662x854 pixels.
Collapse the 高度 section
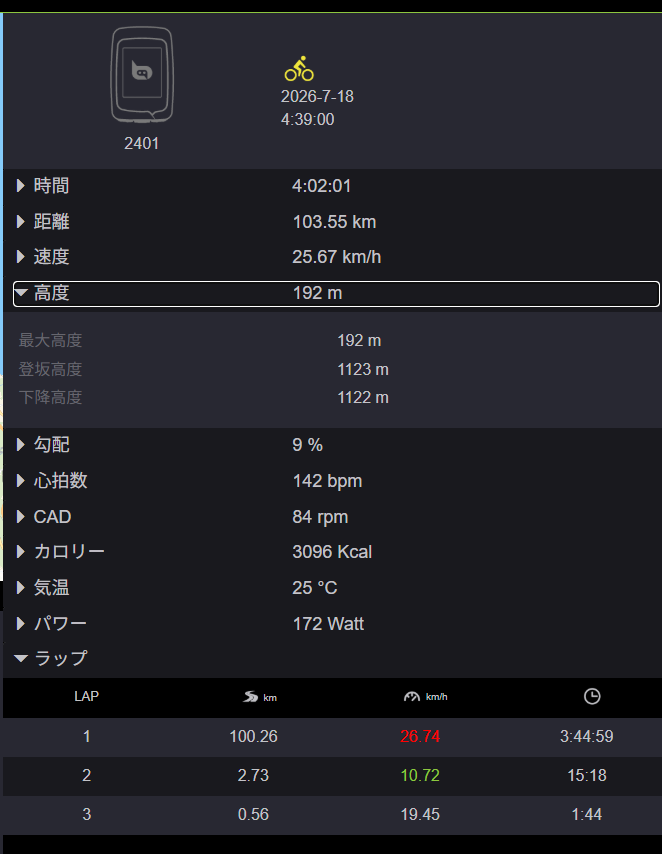click(x=336, y=294)
